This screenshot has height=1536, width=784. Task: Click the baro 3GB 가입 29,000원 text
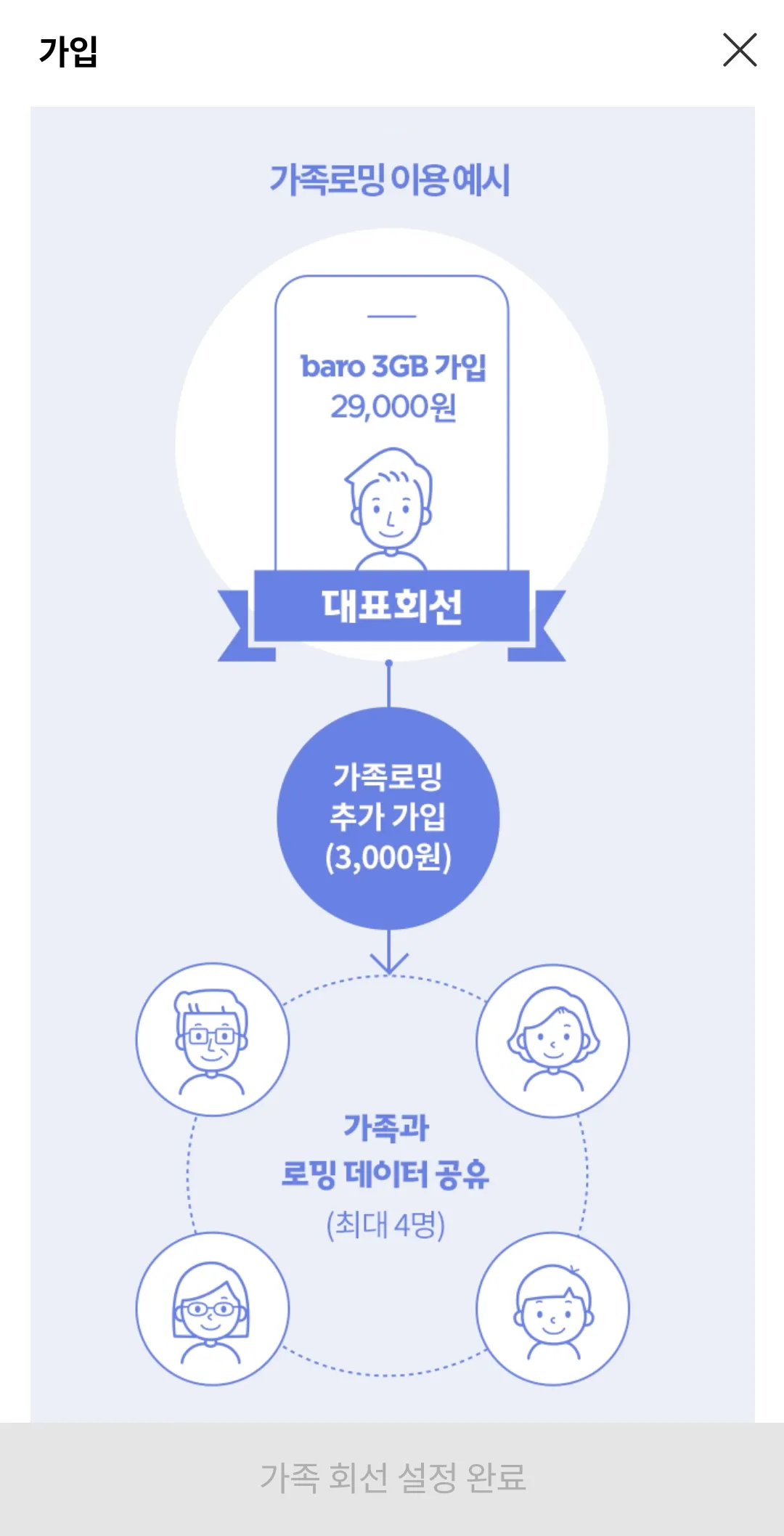tap(392, 385)
